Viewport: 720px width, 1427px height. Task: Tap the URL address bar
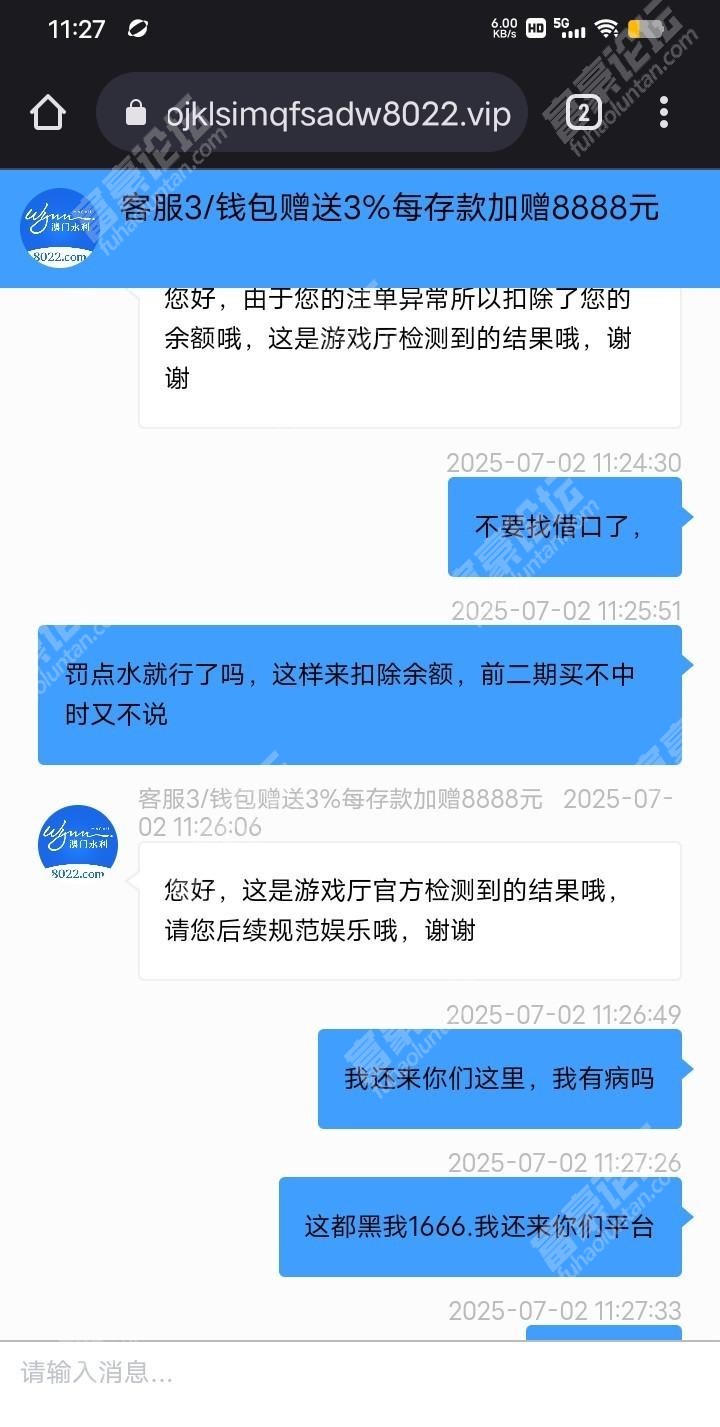click(312, 113)
